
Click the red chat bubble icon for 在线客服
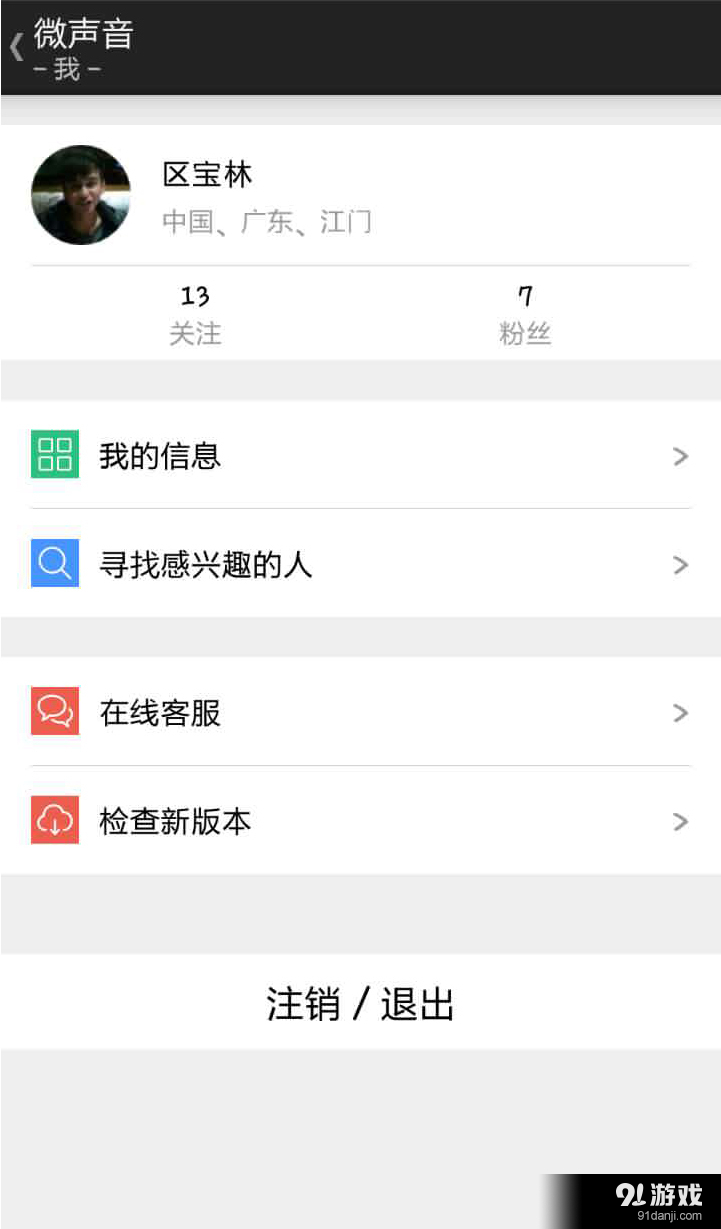coord(54,711)
